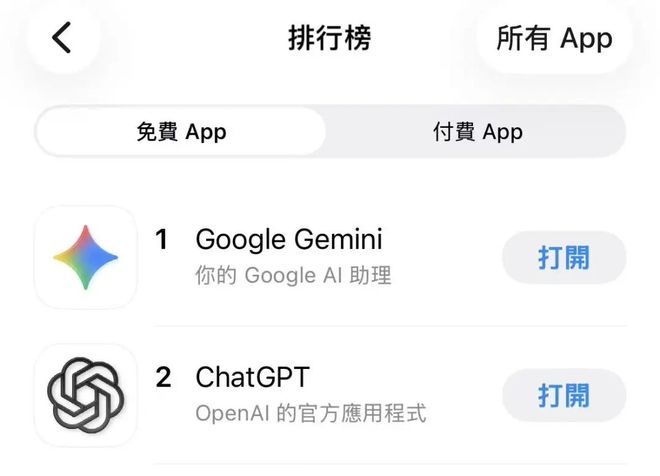Launch ChatGPT with its 打開 button
The width and height of the screenshot is (660, 476).
tap(563, 395)
